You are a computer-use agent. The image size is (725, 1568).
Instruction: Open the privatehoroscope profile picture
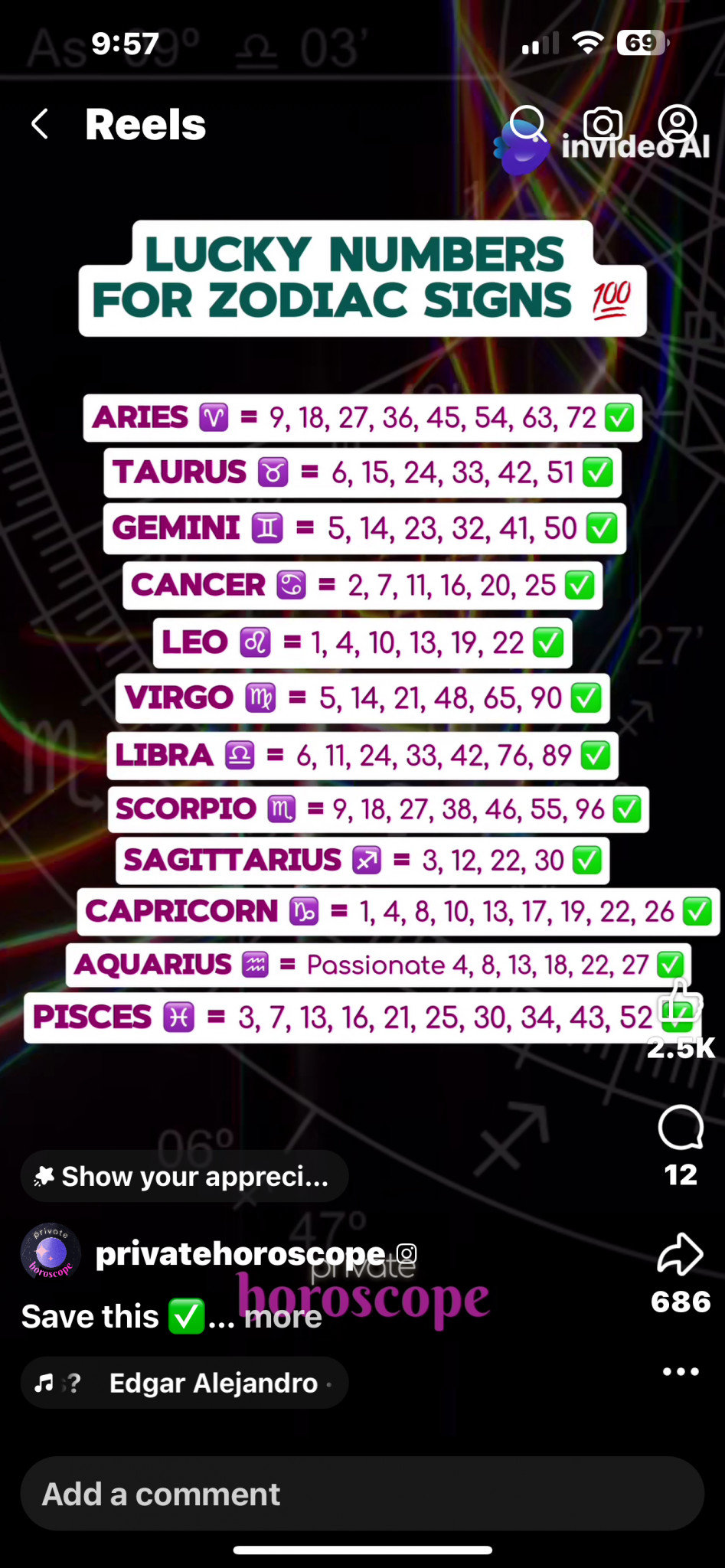click(51, 1253)
